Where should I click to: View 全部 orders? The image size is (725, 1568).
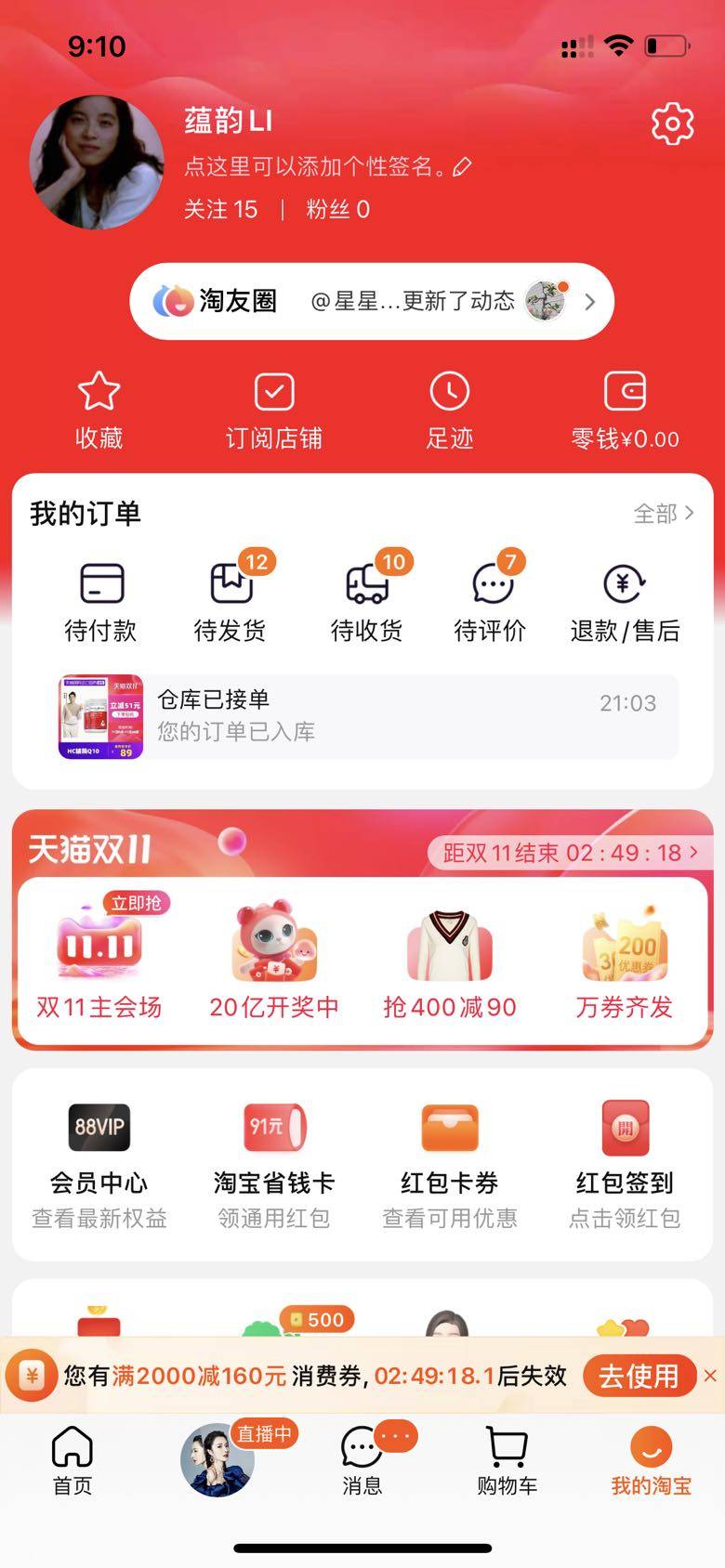click(x=663, y=514)
